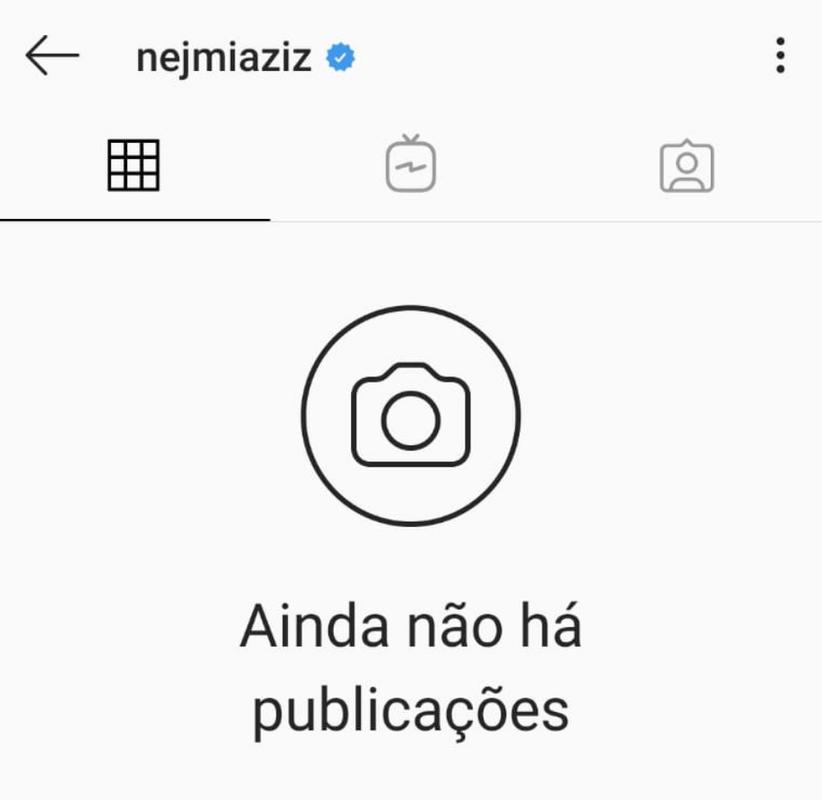Select the posts grid tab
822x800 pixels.
133,165
